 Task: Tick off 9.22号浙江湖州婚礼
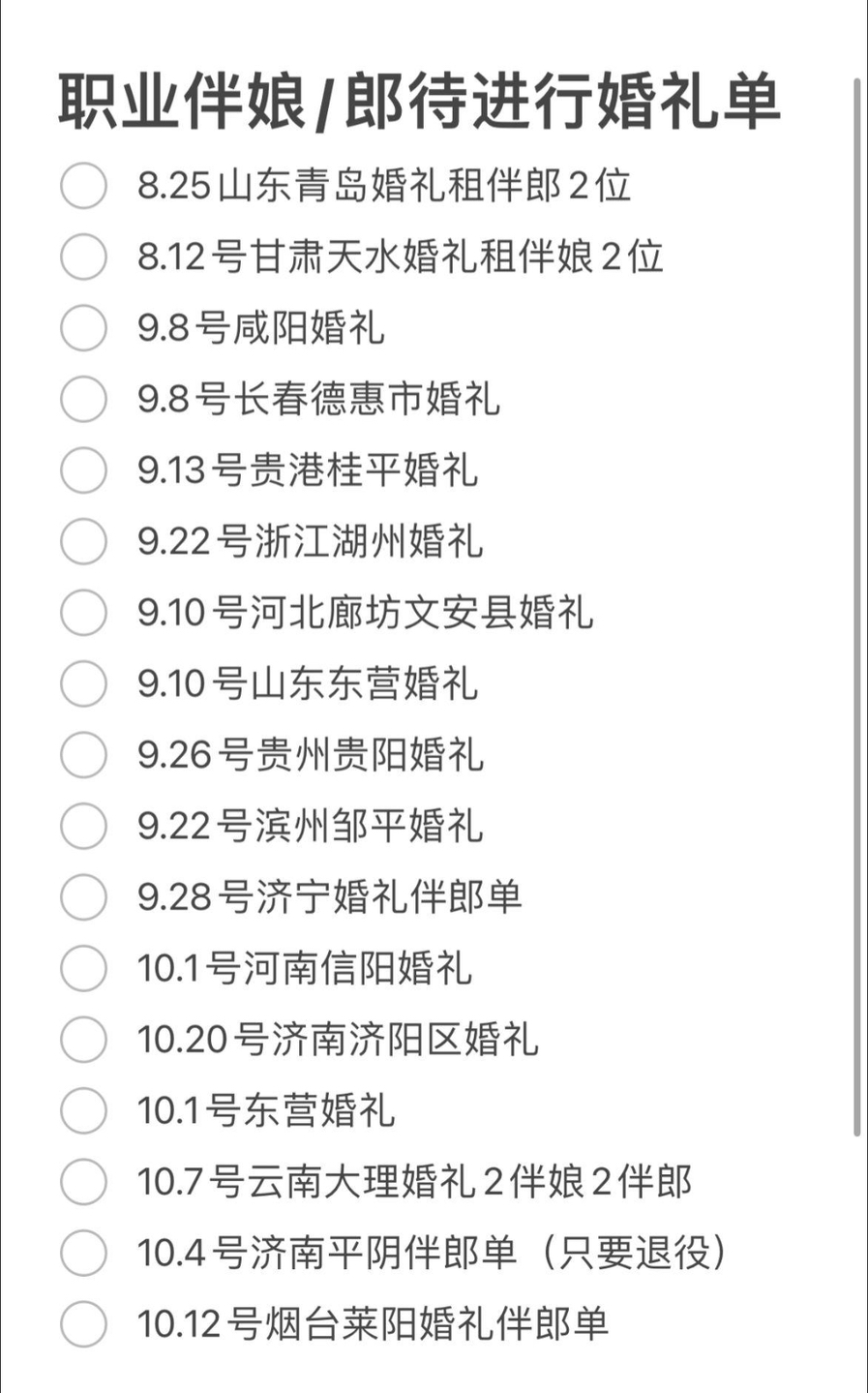[83, 541]
